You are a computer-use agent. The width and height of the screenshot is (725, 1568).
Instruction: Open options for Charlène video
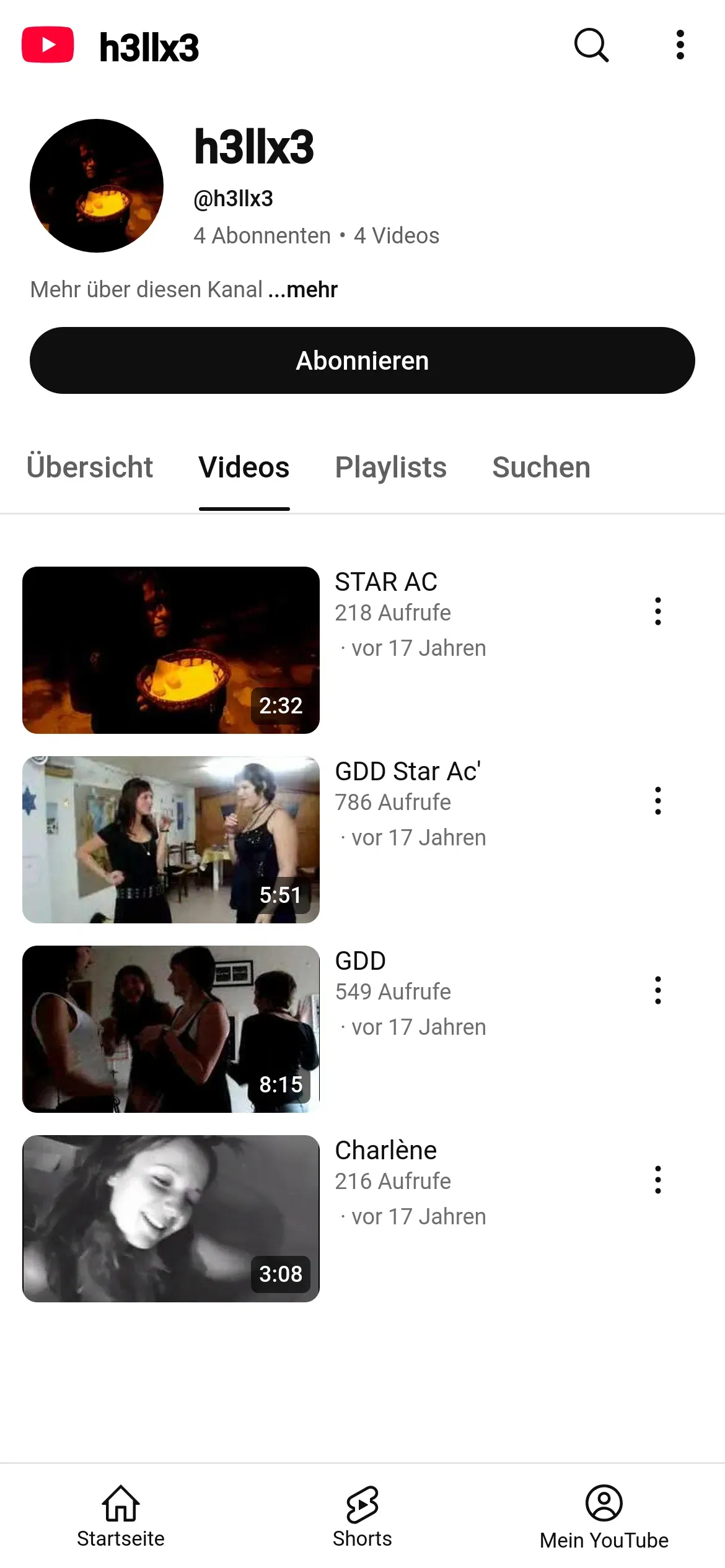(657, 1180)
